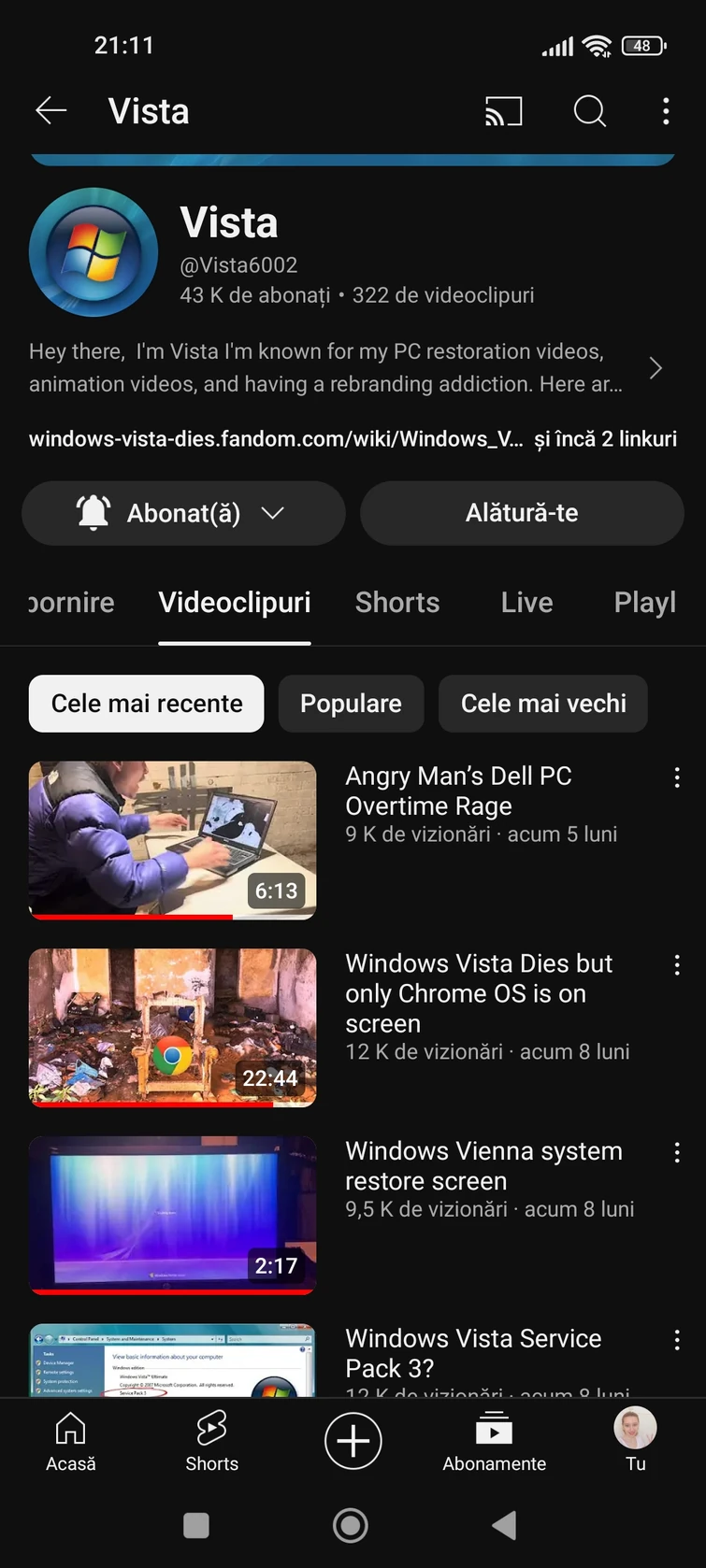Tap the system home button

(x=351, y=1526)
